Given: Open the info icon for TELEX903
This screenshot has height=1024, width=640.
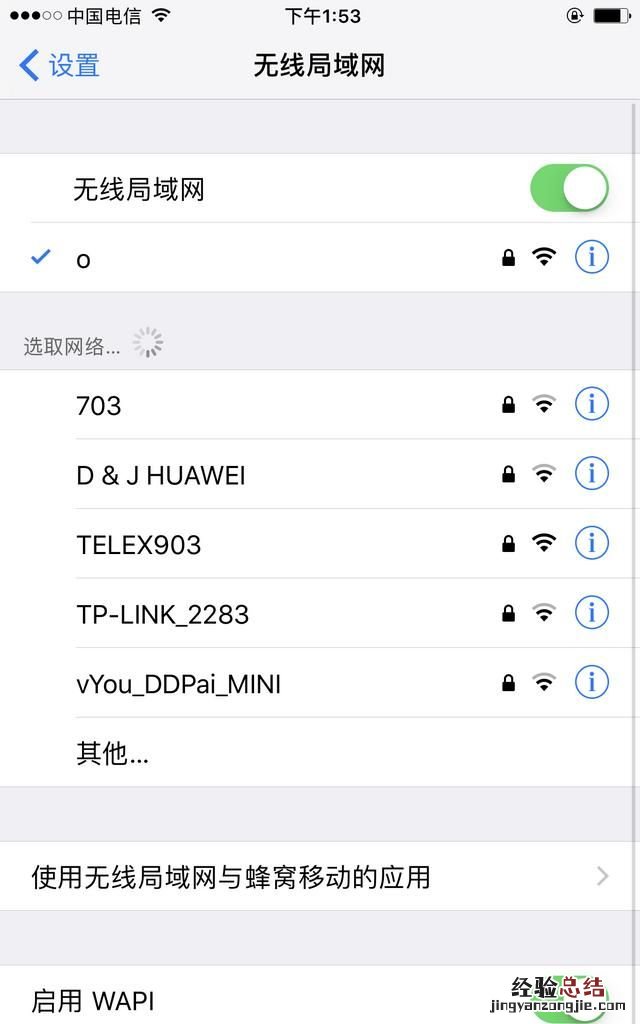Looking at the screenshot, I should point(591,543).
